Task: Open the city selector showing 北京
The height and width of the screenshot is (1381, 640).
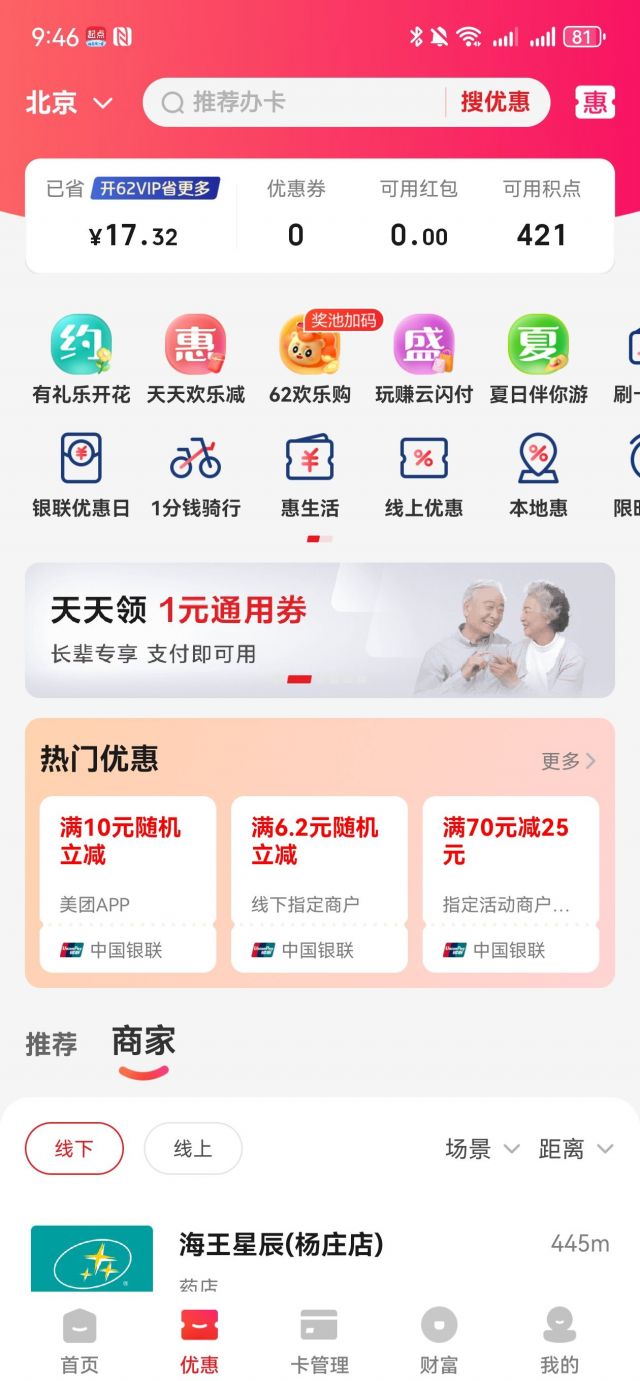Action: pyautogui.click(x=69, y=103)
